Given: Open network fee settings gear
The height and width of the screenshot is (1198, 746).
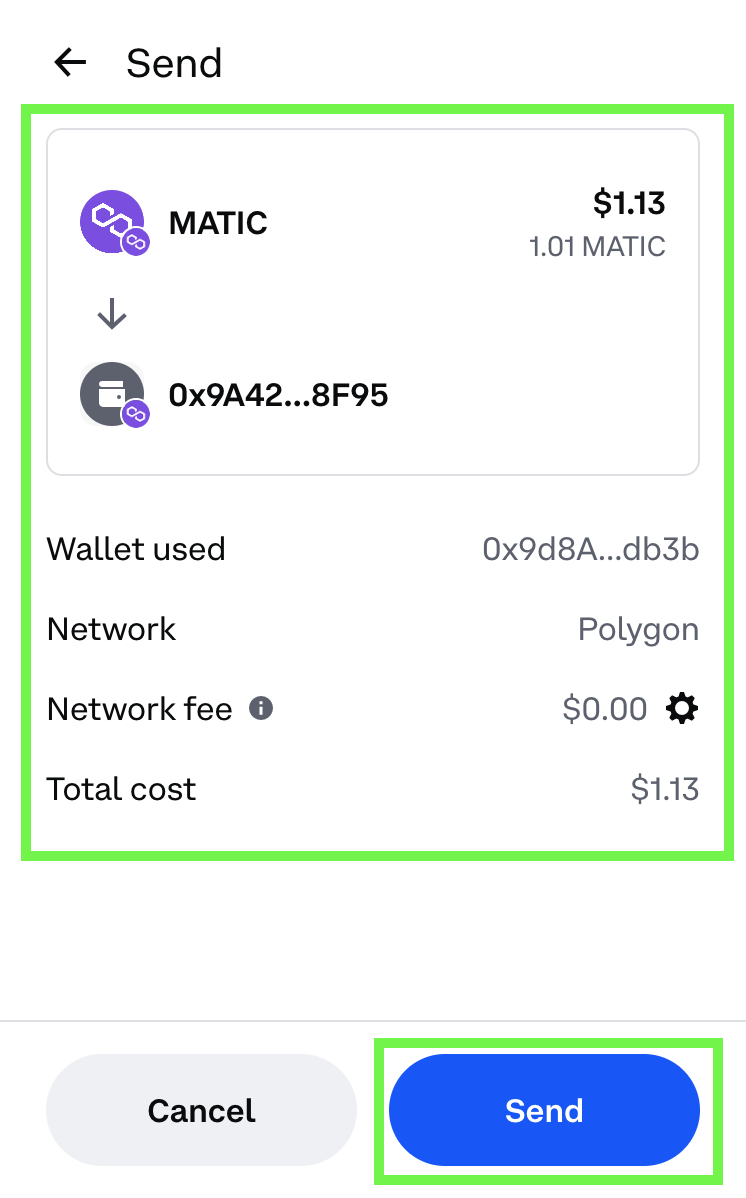Looking at the screenshot, I should [x=682, y=708].
